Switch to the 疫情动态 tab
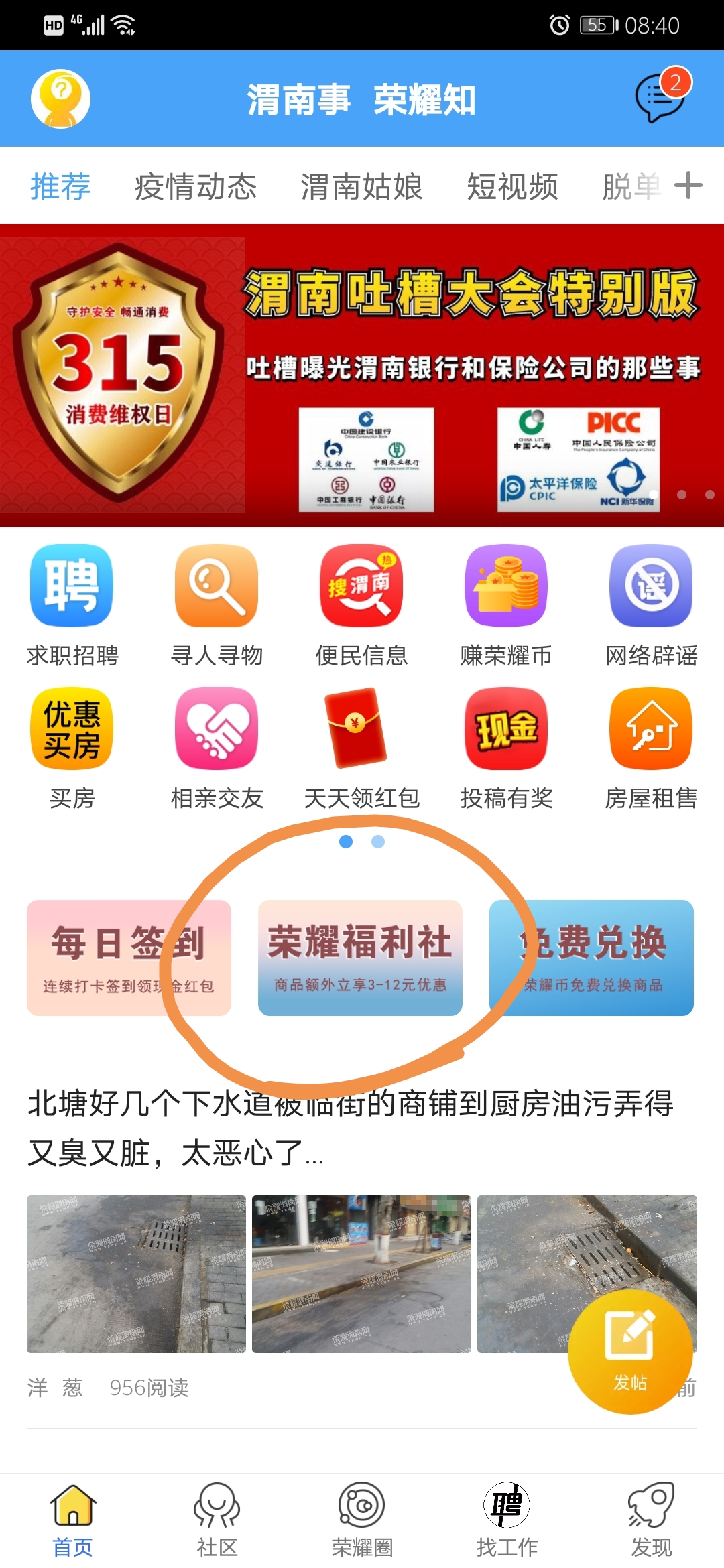This screenshot has height=1568, width=724. (x=195, y=186)
